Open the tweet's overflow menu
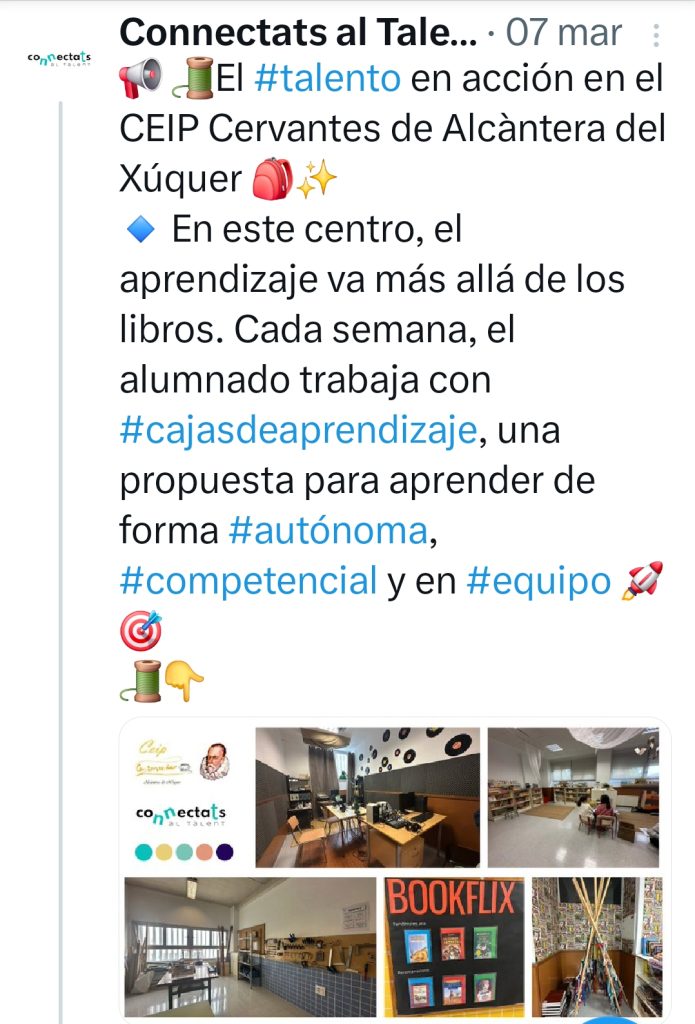 656,36
